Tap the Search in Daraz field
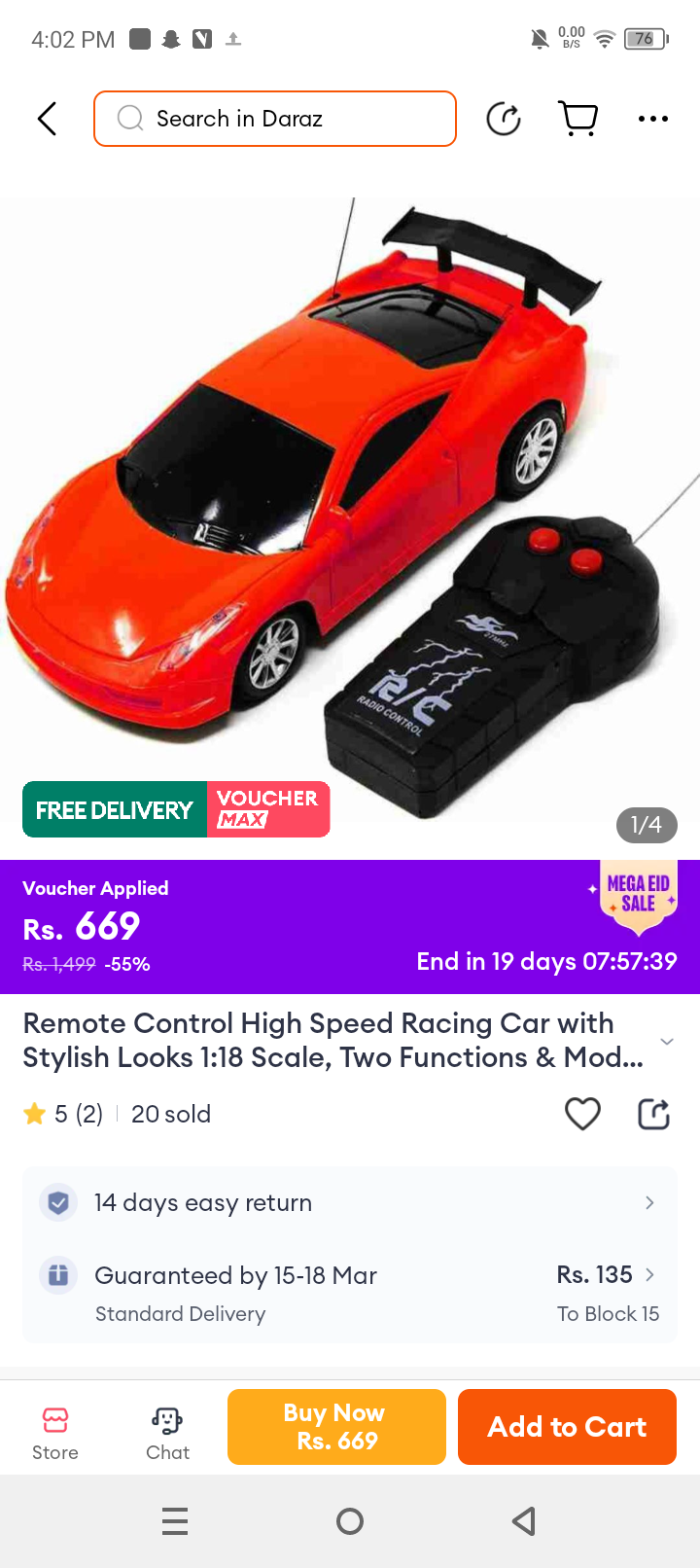 275,119
